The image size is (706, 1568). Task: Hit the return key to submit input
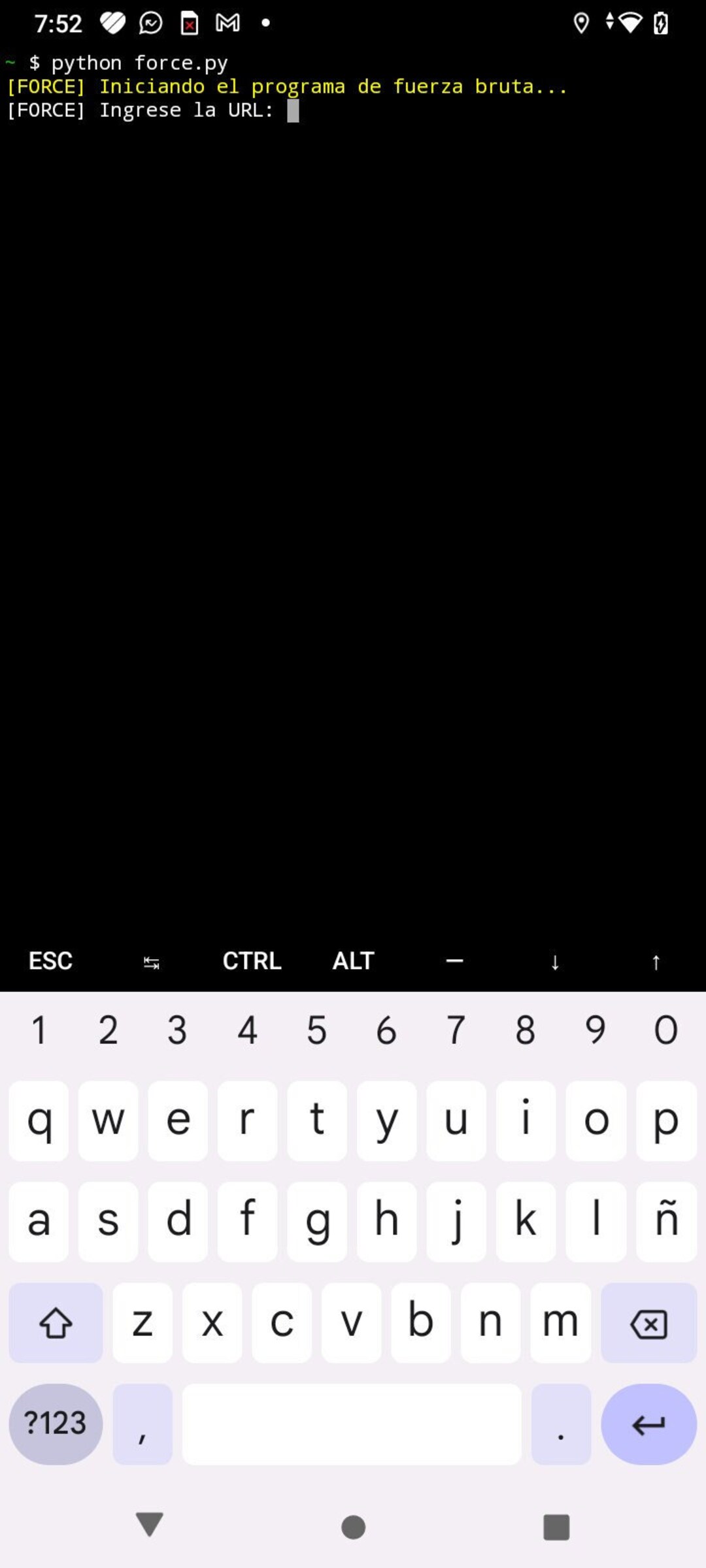(648, 1424)
